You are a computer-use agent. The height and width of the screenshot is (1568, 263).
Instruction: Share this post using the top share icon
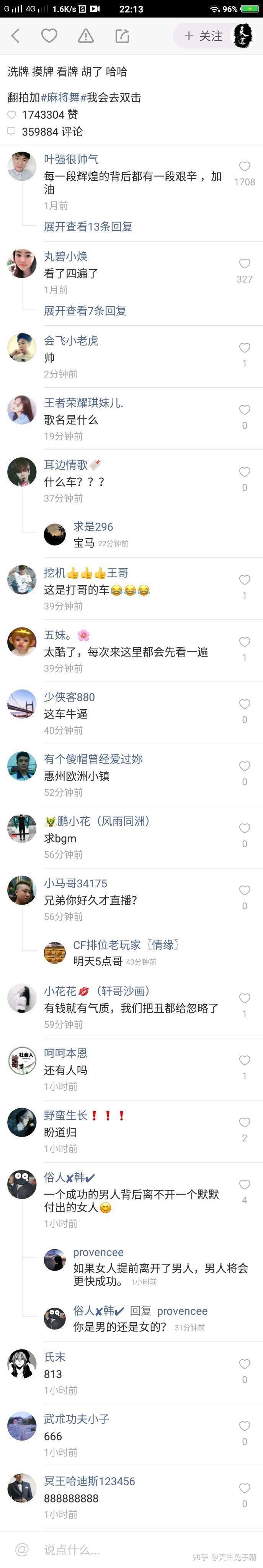(x=123, y=36)
